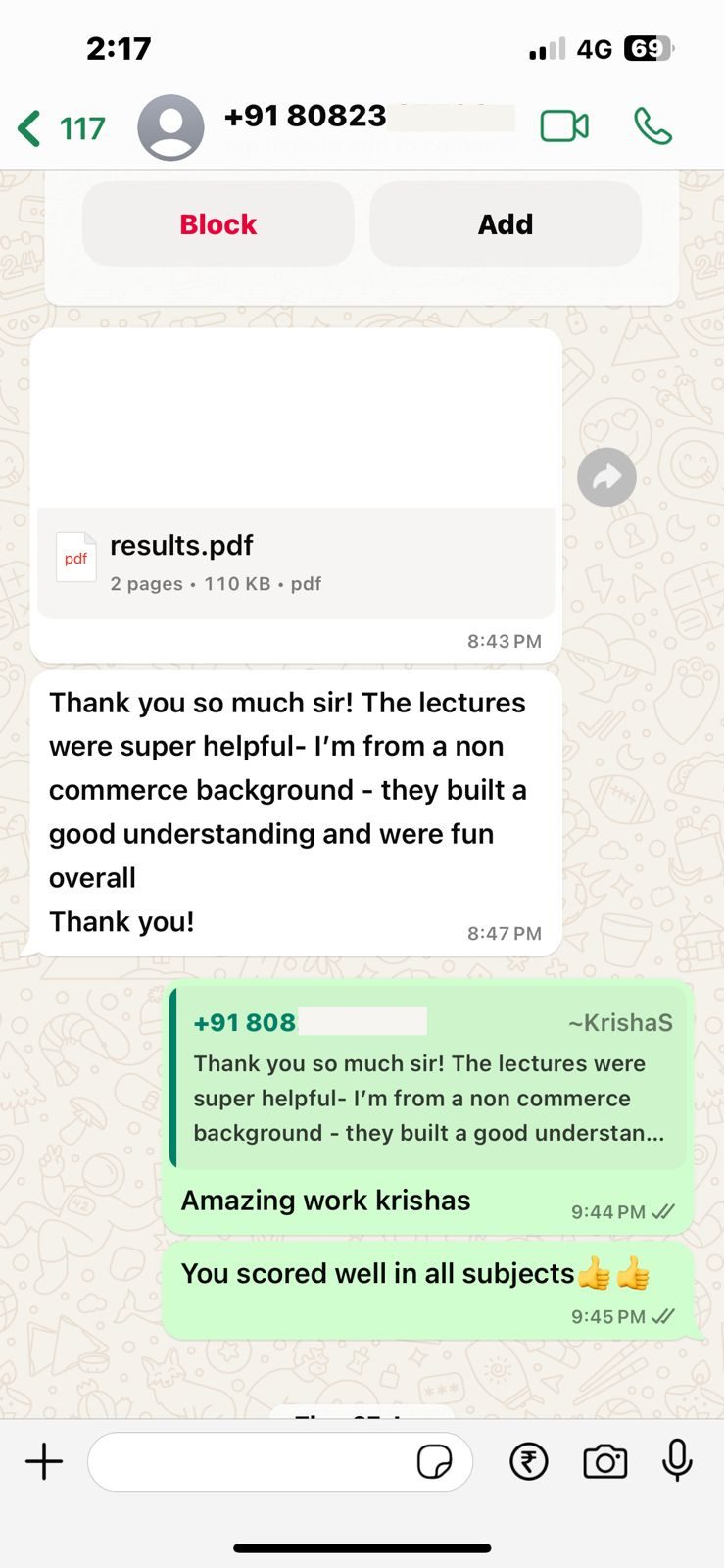Image resolution: width=725 pixels, height=1568 pixels.
Task: Open contact info for +91 80823
Action: coord(323,127)
